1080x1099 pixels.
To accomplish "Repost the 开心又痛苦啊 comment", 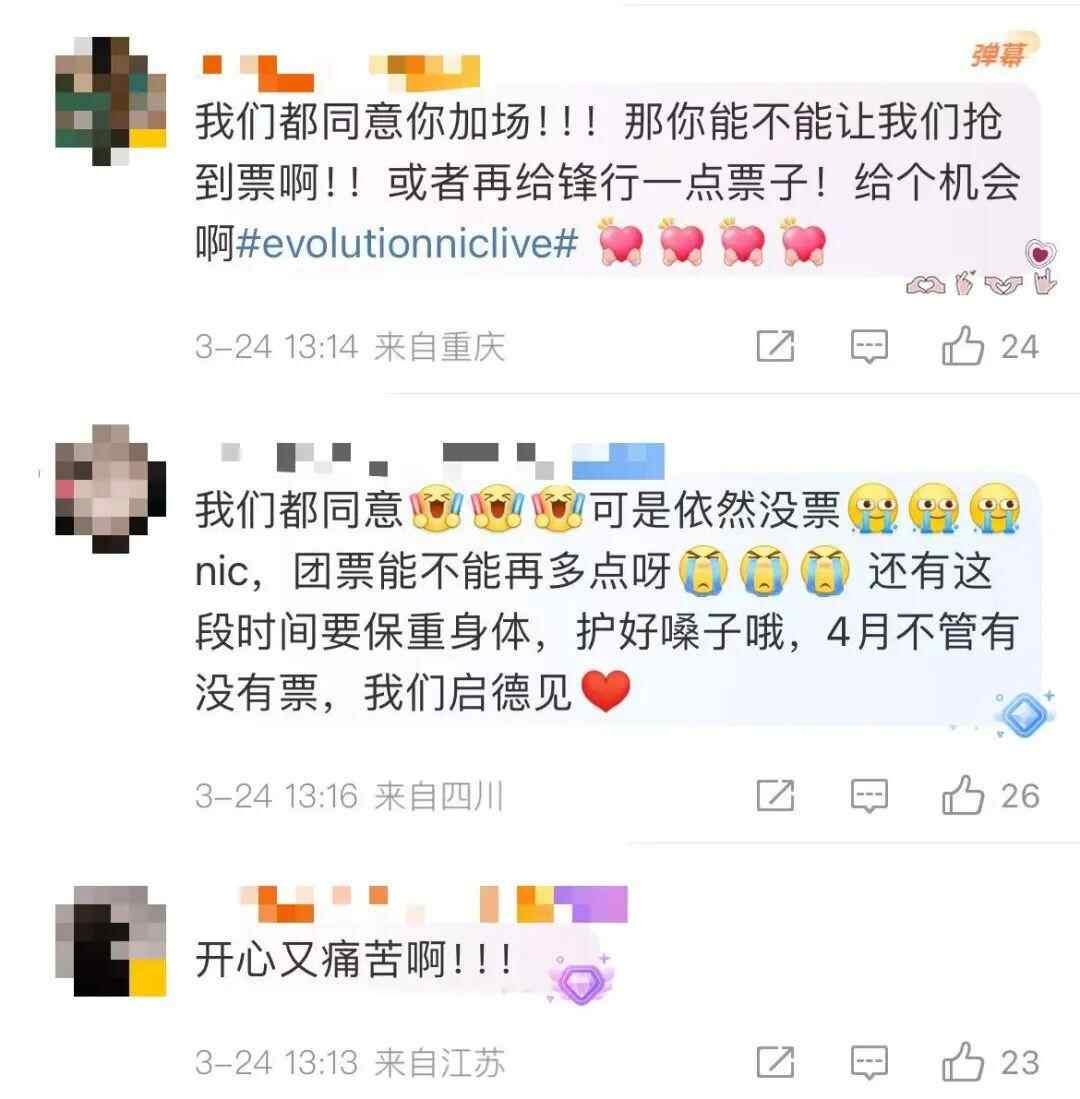I will pos(775,1062).
